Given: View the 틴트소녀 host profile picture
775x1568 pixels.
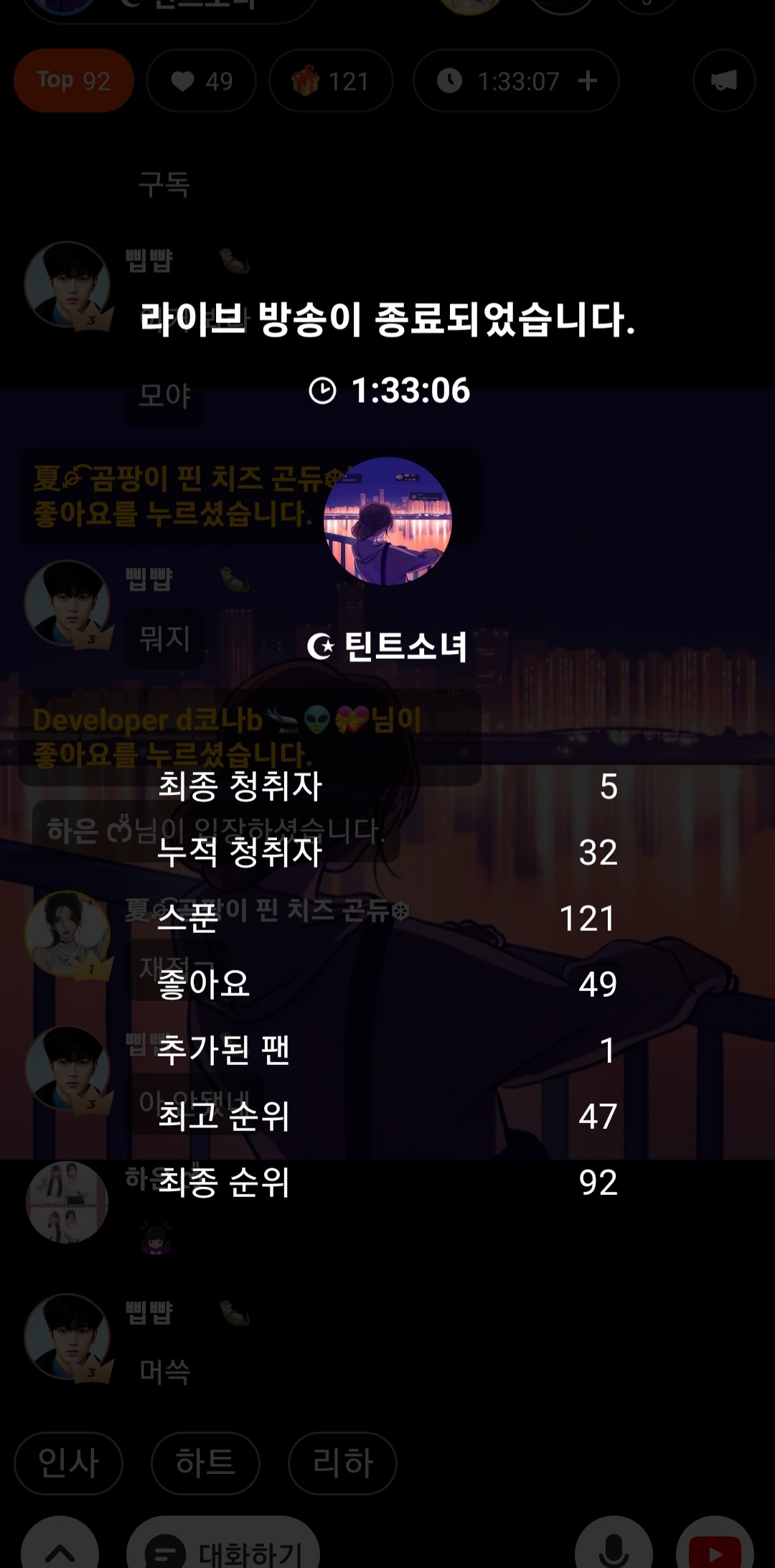Looking at the screenshot, I should [x=388, y=521].
